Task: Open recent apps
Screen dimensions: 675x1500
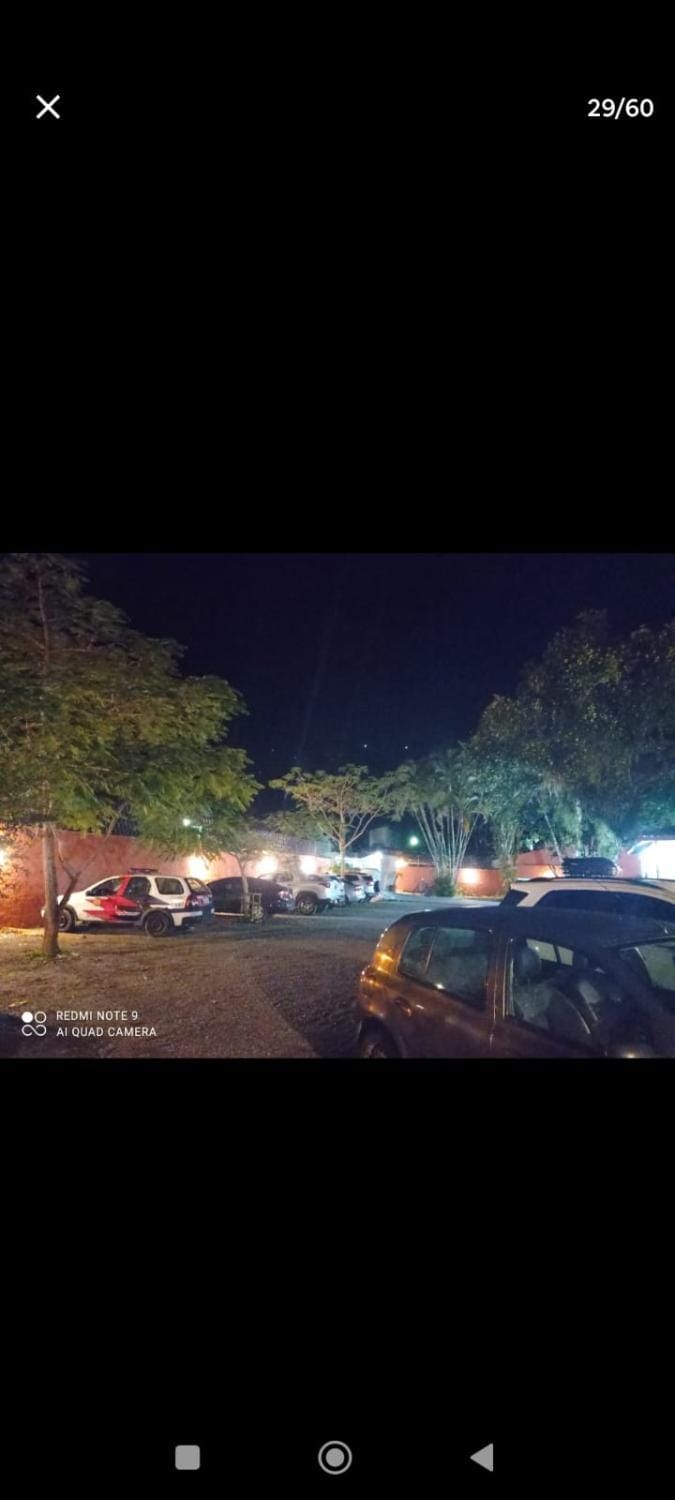Action: pyautogui.click(x=187, y=1457)
